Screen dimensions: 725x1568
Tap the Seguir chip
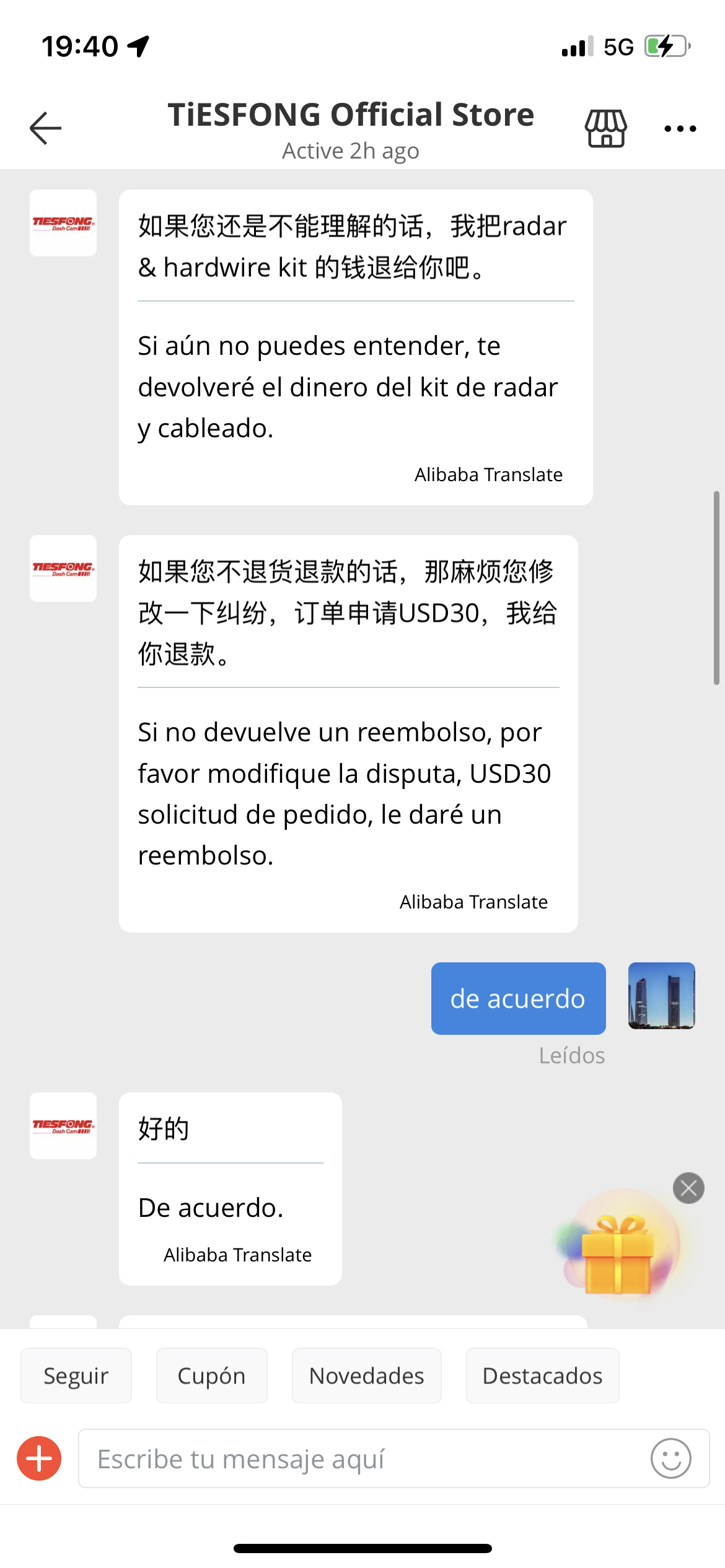pos(76,1375)
